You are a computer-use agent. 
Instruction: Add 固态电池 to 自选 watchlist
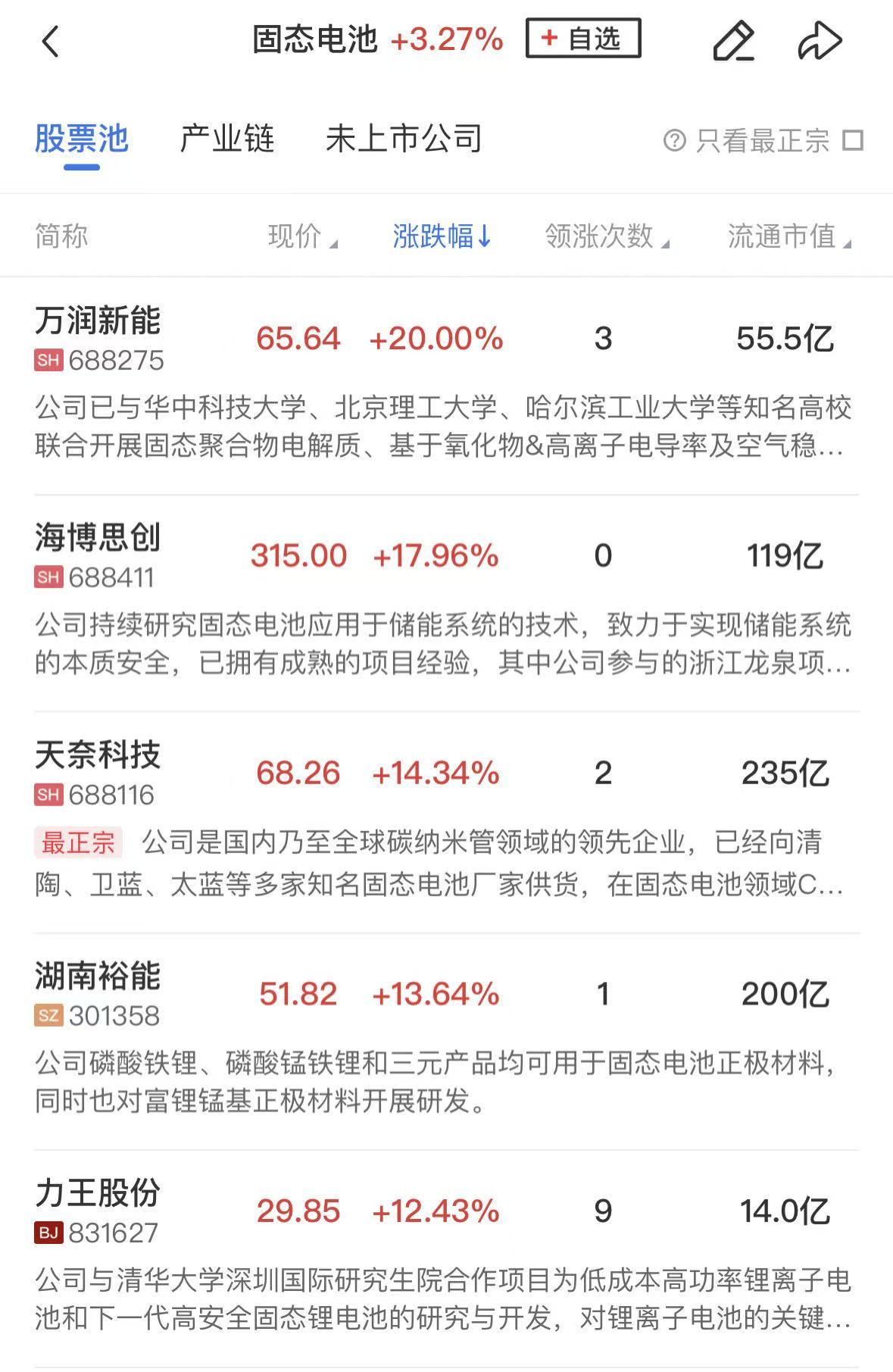(582, 39)
